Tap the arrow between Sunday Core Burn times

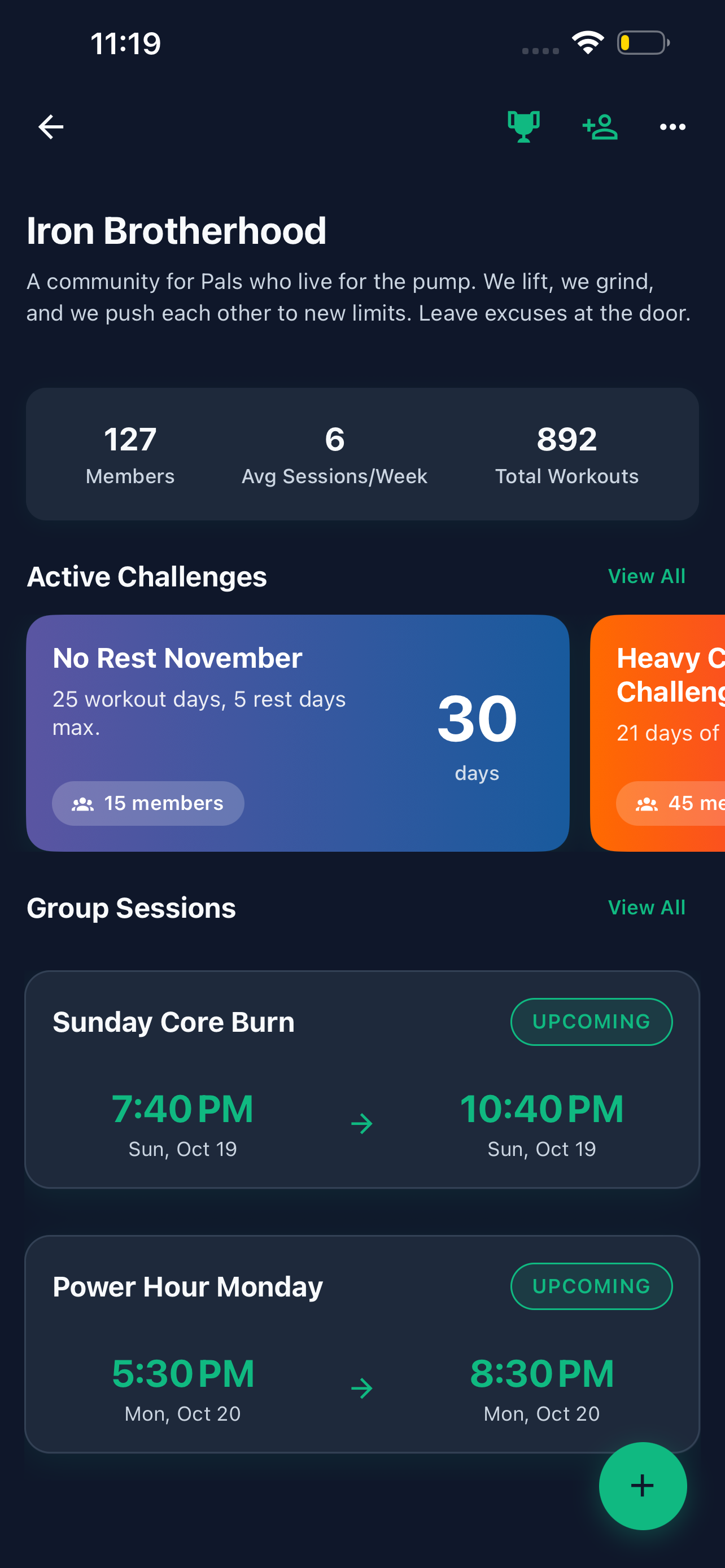(x=361, y=1123)
